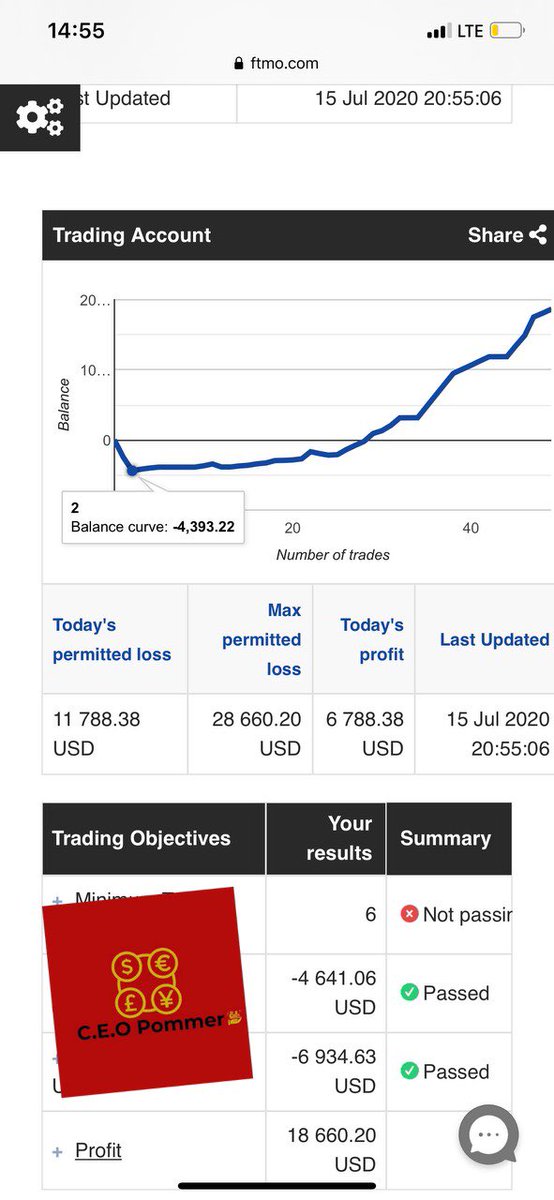Sort by Max permitted loss column
The height and width of the screenshot is (1200, 554).
[262, 640]
